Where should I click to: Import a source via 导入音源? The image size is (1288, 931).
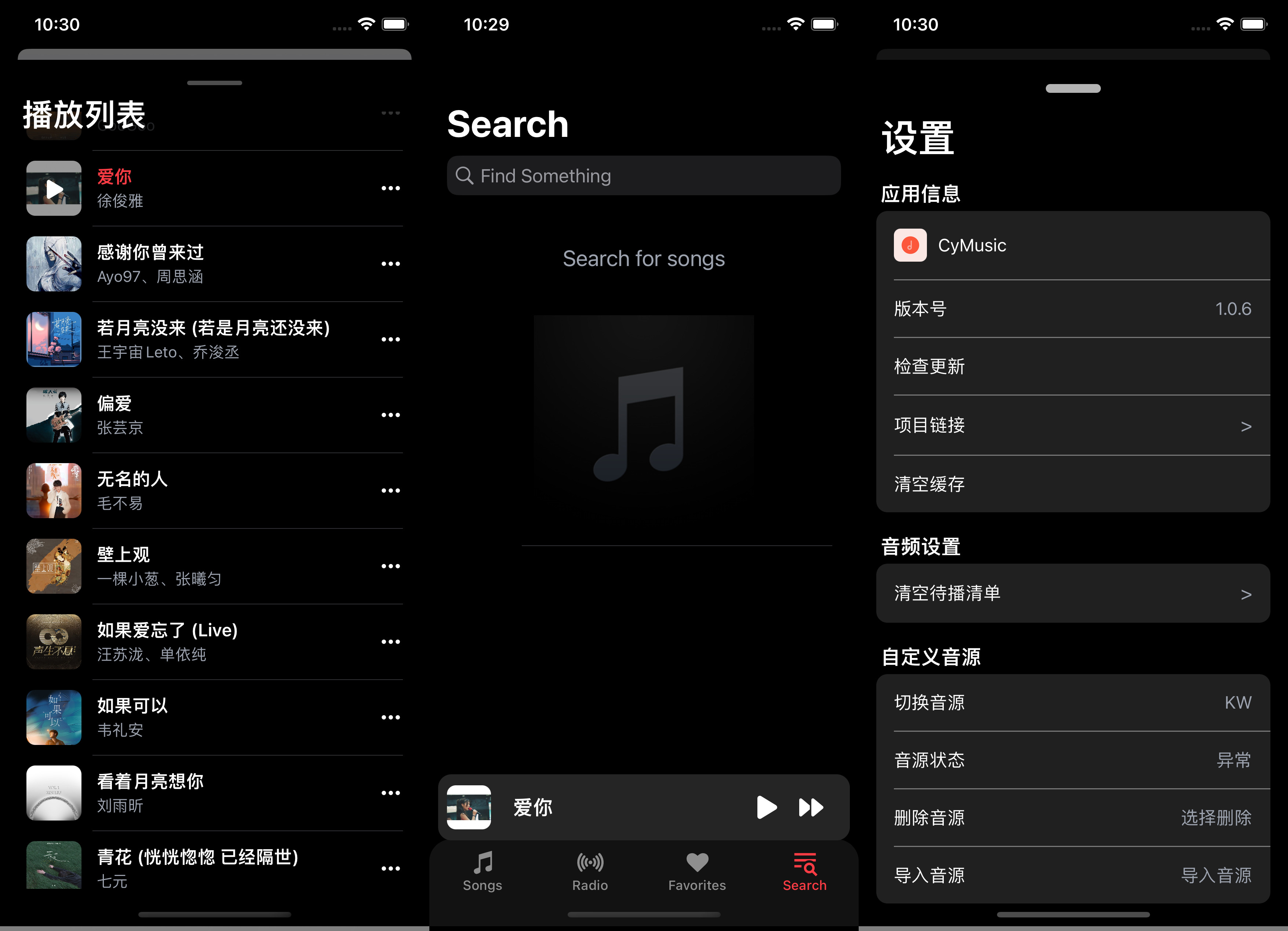coord(1072,875)
